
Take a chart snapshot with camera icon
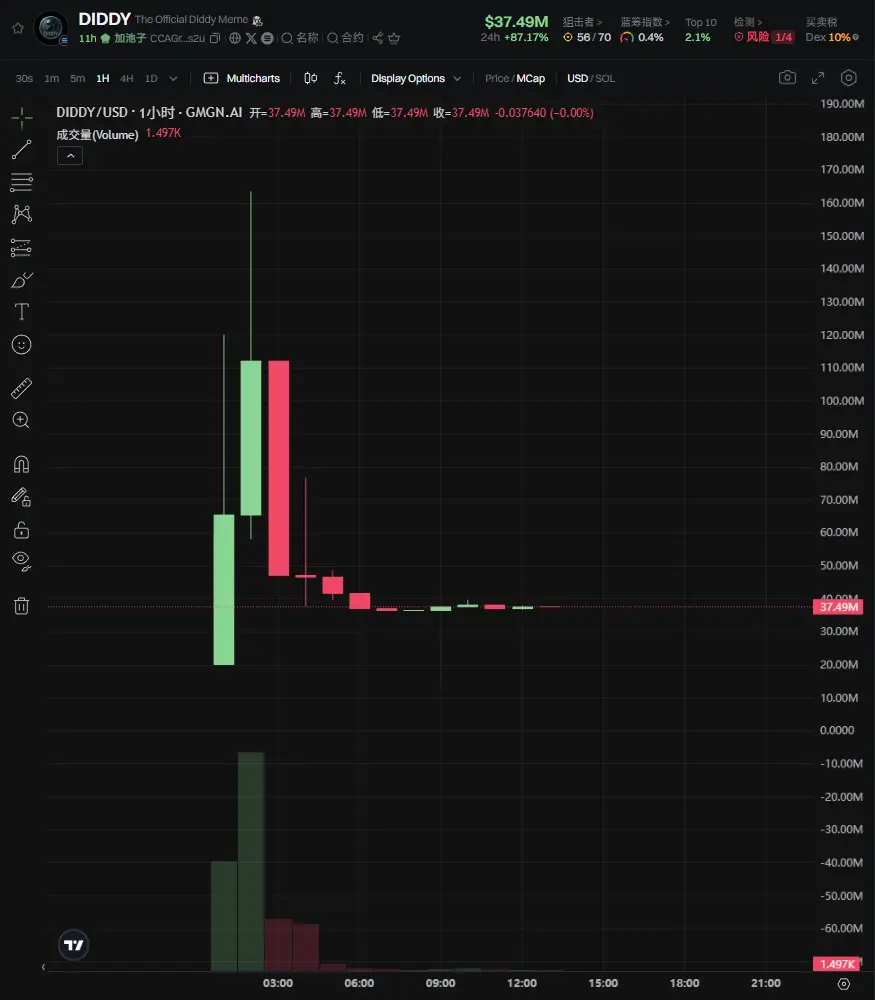[788, 78]
